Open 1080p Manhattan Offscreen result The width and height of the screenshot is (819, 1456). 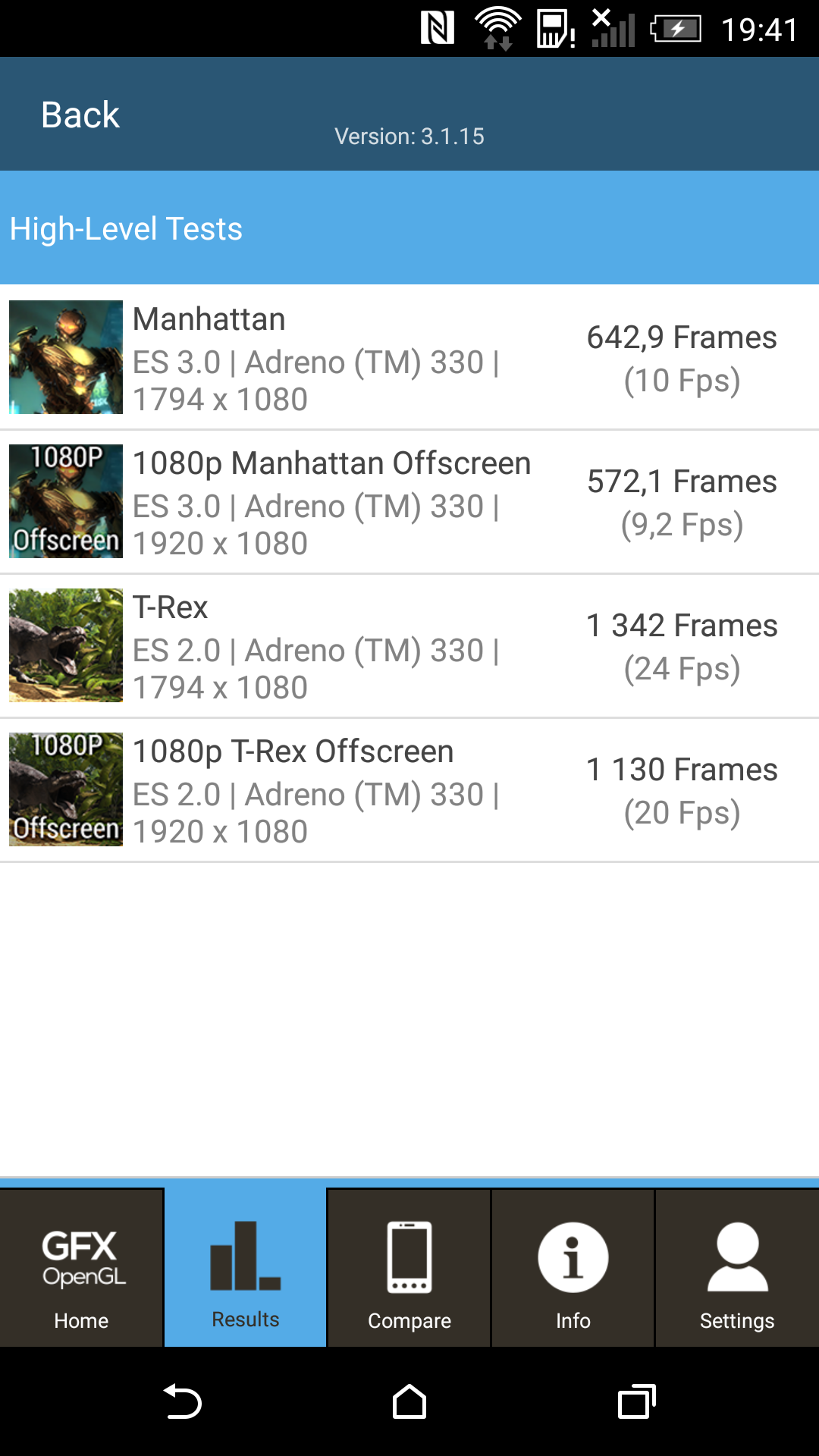coord(409,501)
